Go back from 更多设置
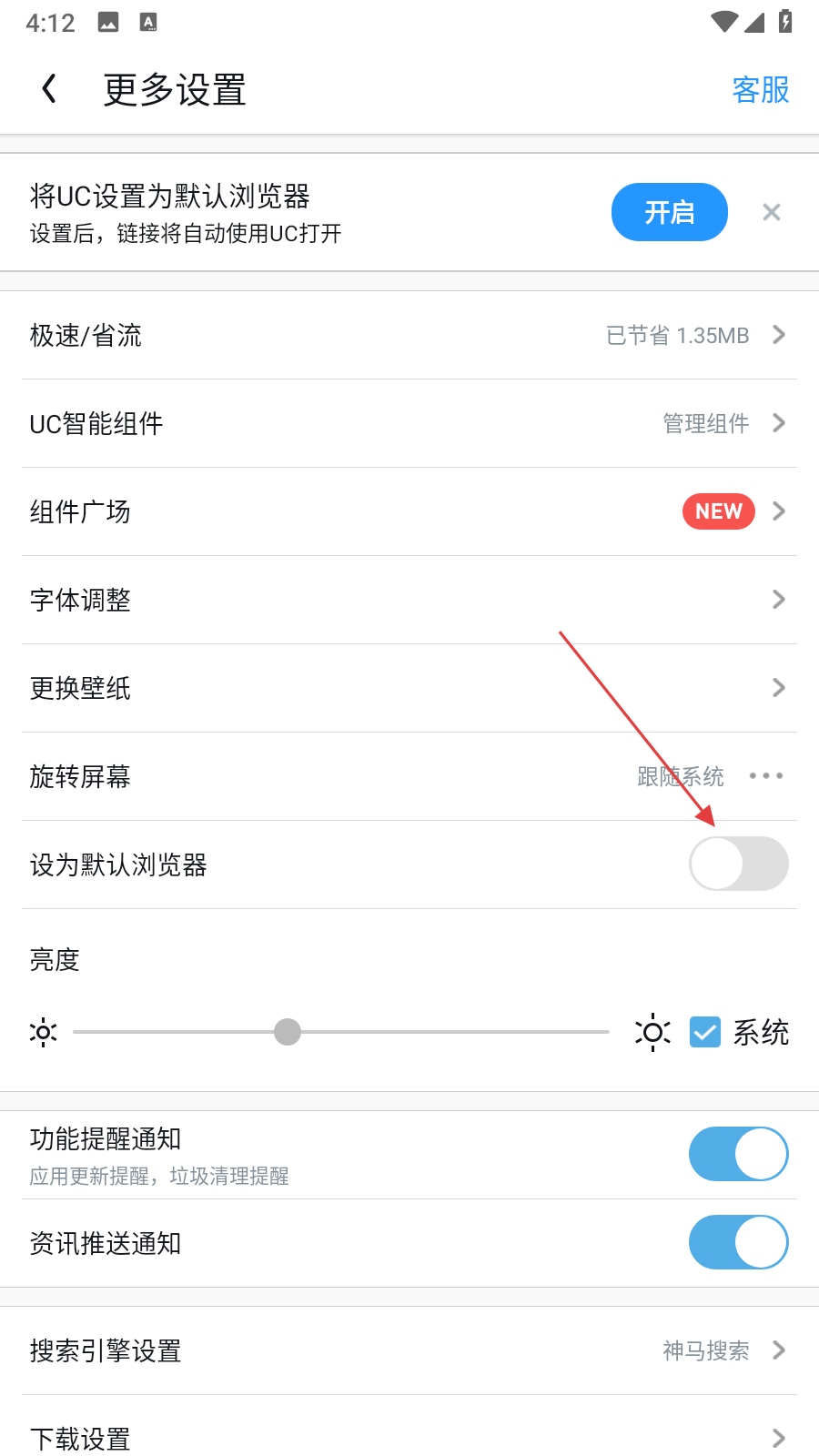The width and height of the screenshot is (819, 1456). 50,89
